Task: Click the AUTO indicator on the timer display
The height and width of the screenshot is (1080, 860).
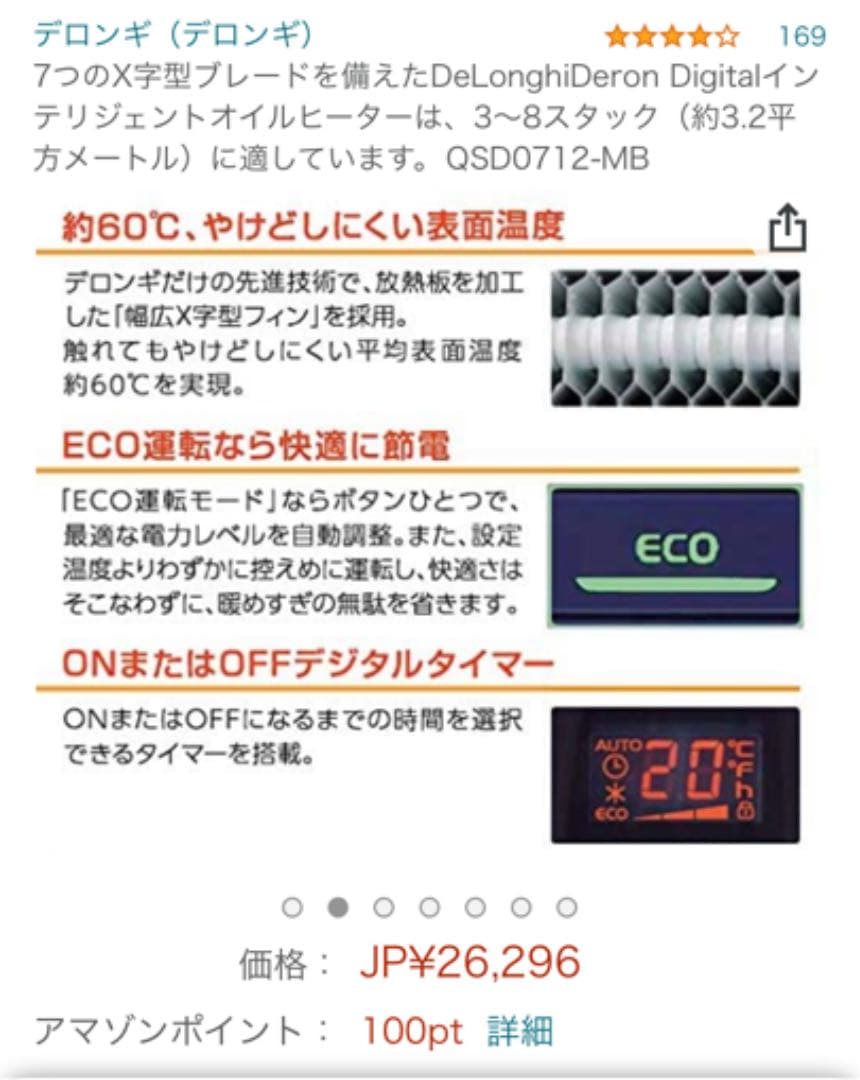Action: (x=618, y=744)
